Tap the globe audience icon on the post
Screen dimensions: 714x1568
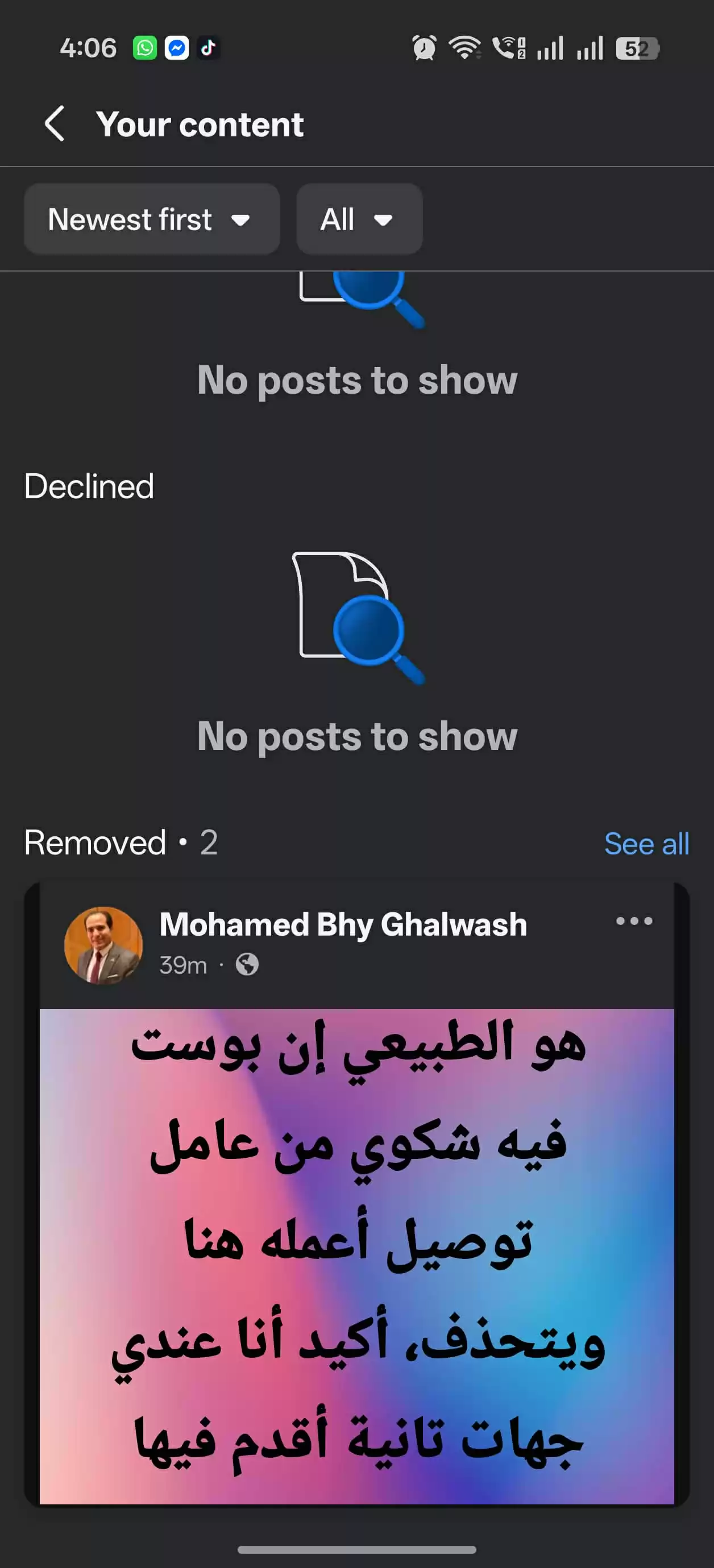[246, 964]
